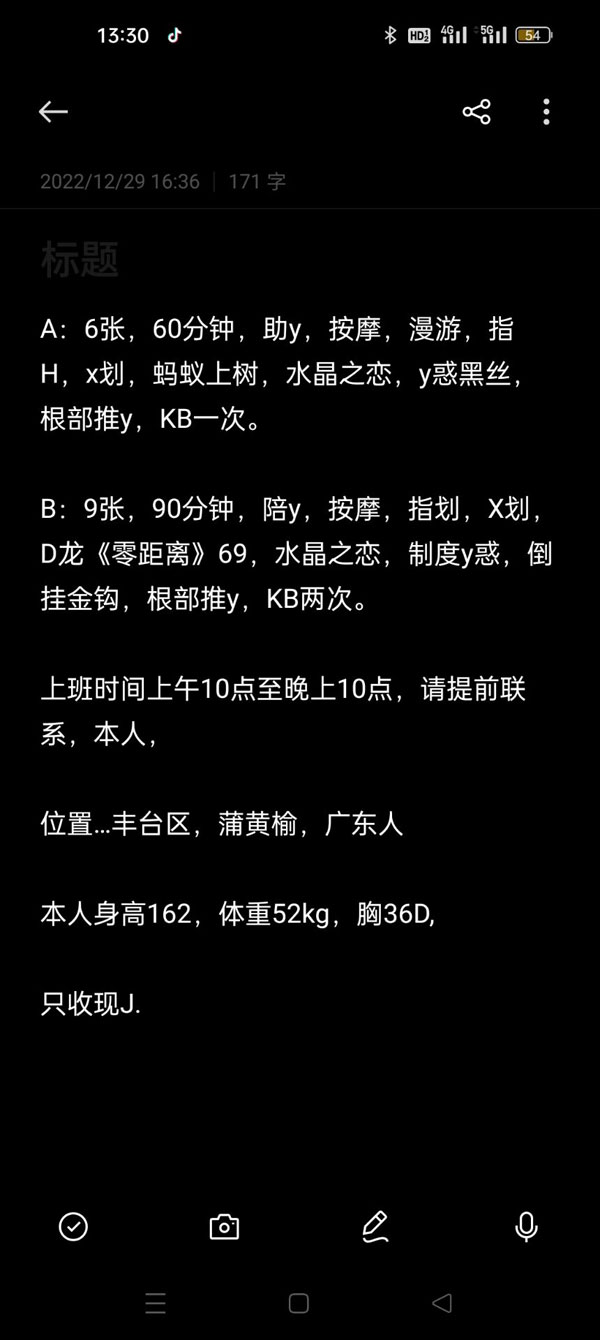Open recent apps from the navigation bar
The width and height of the screenshot is (600, 1340).
(155, 1303)
